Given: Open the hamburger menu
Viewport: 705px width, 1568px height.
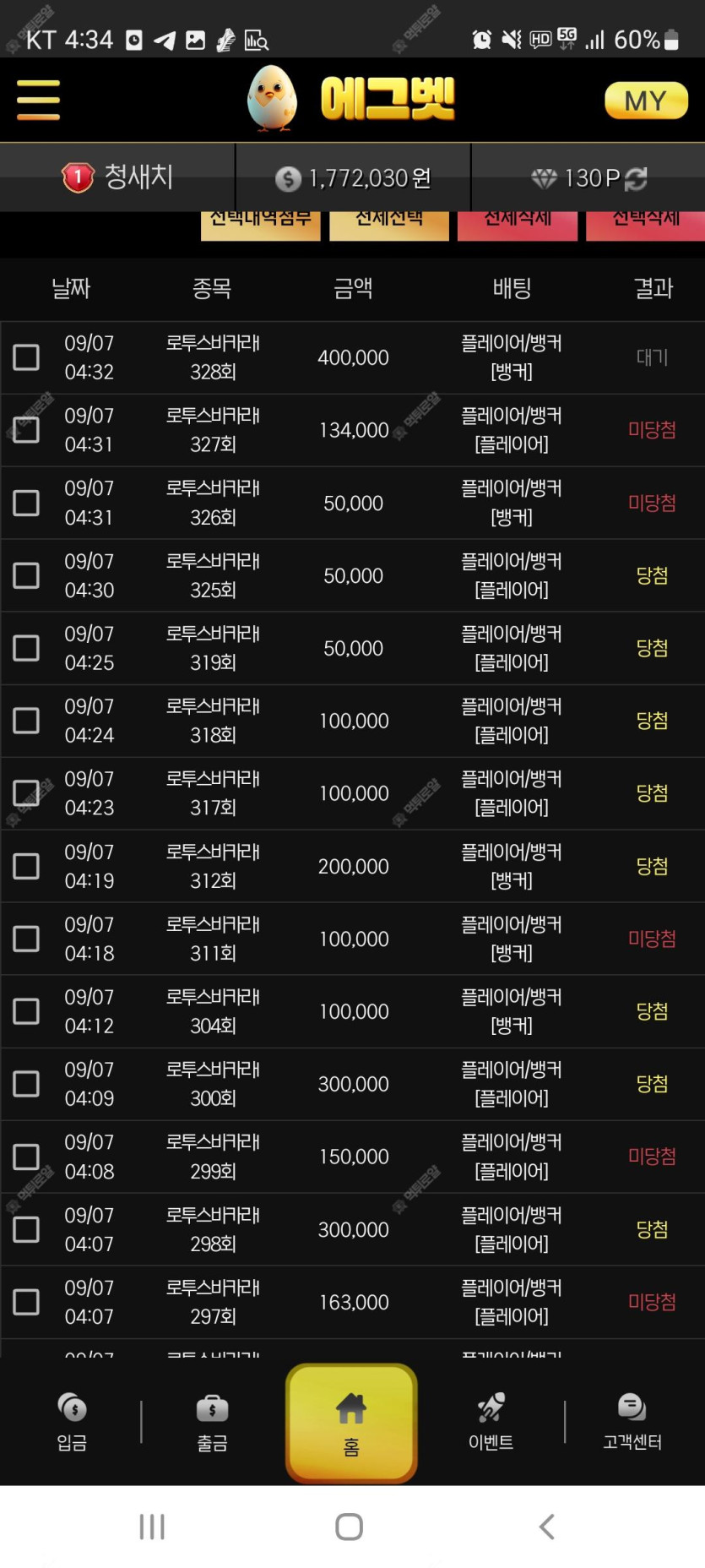Looking at the screenshot, I should (38, 101).
